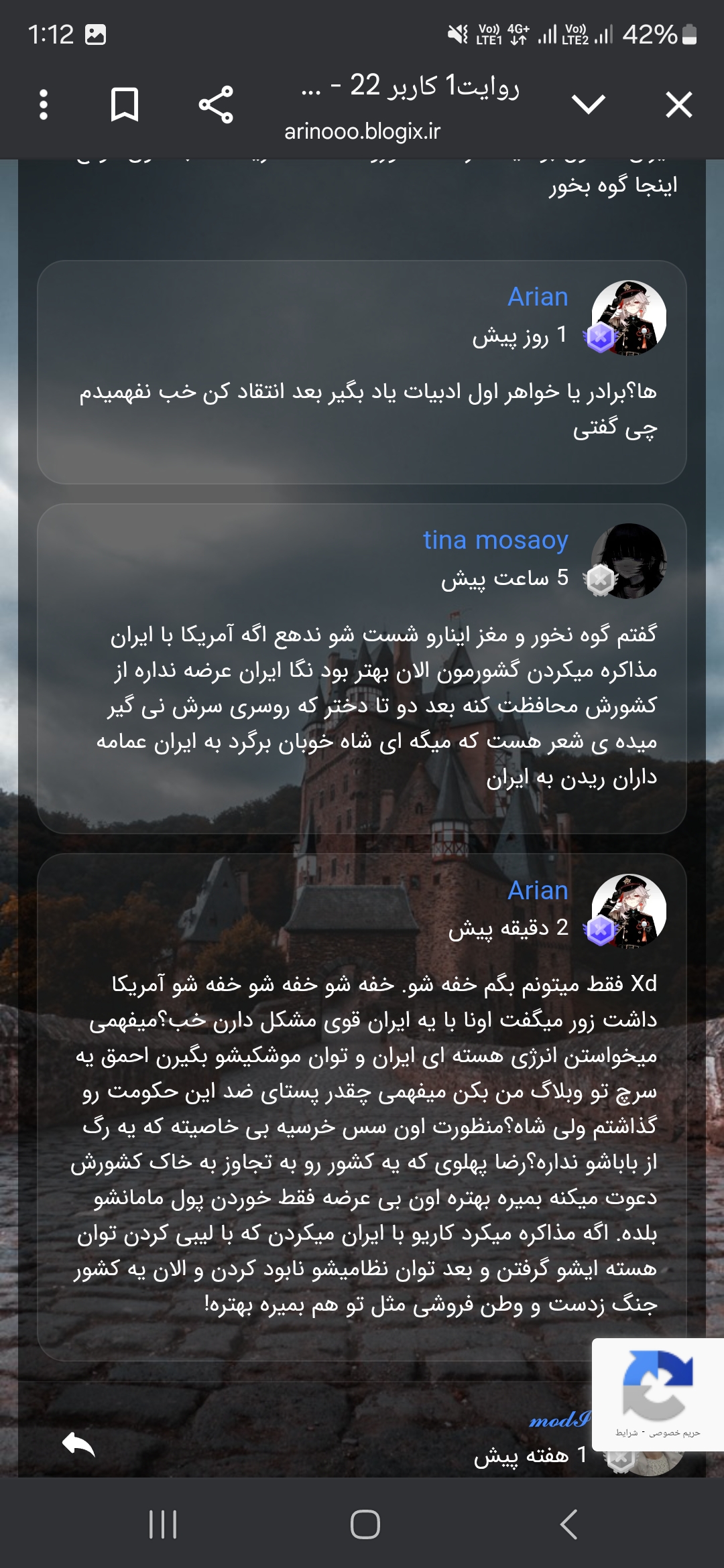724x1568 pixels.
Task: Tap the reply arrow icon
Action: tap(78, 1445)
